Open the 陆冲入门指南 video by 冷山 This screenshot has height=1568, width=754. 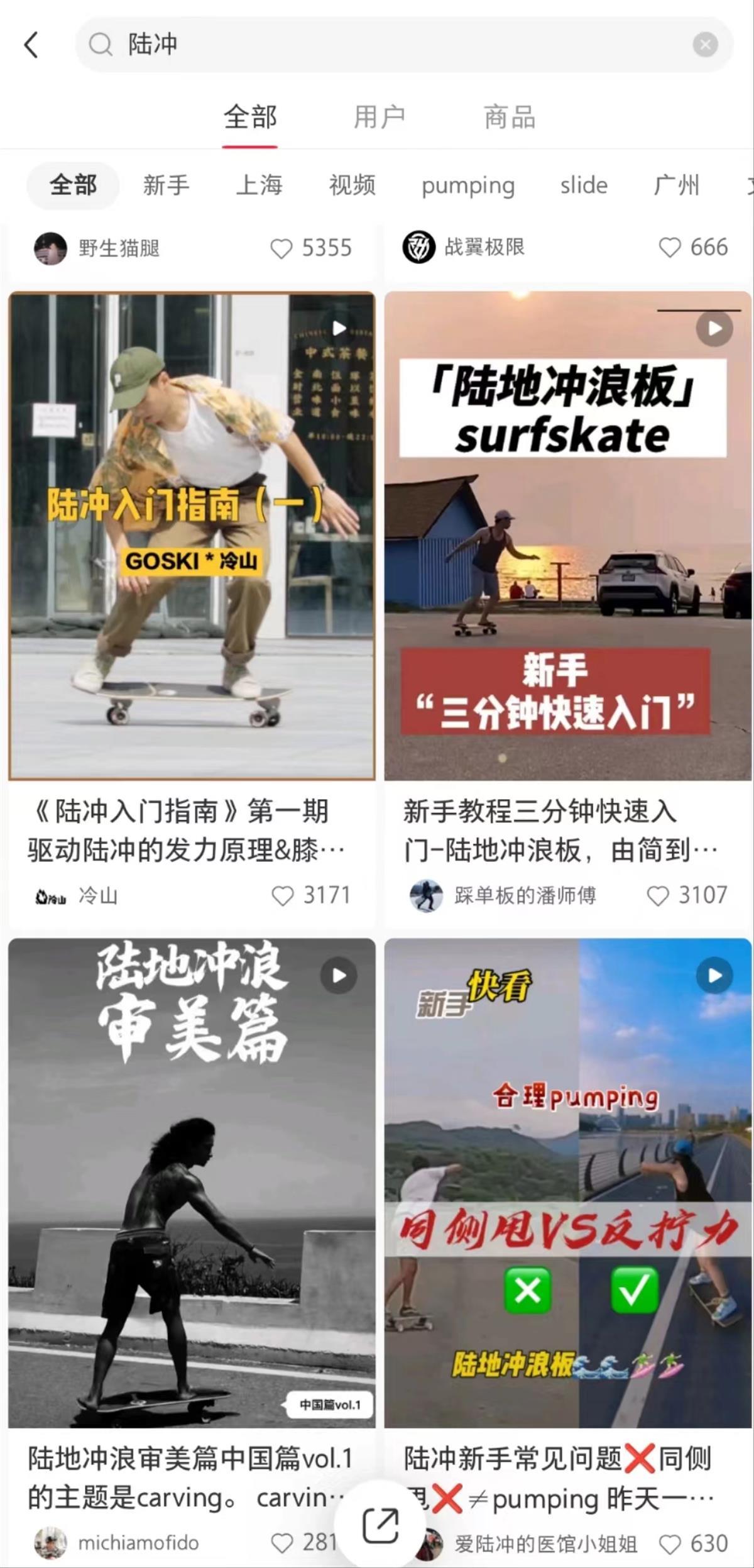pyautogui.click(x=192, y=536)
